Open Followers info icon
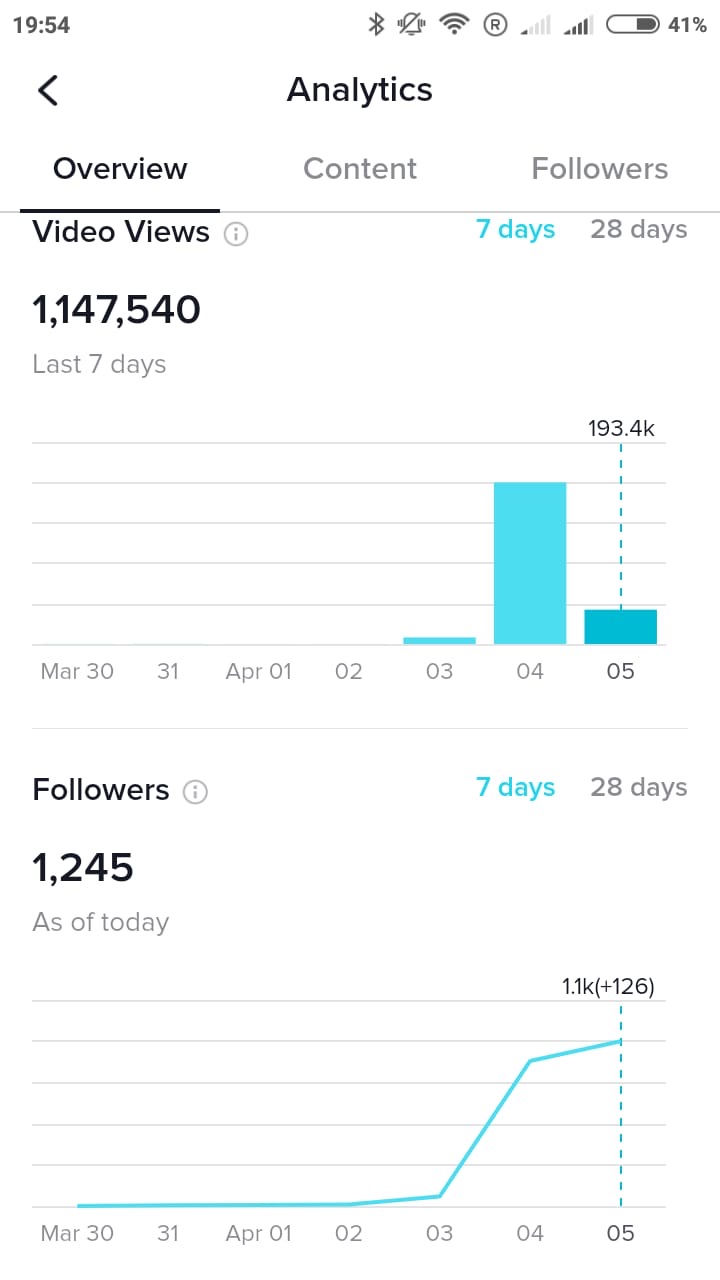The image size is (720, 1280). click(196, 793)
